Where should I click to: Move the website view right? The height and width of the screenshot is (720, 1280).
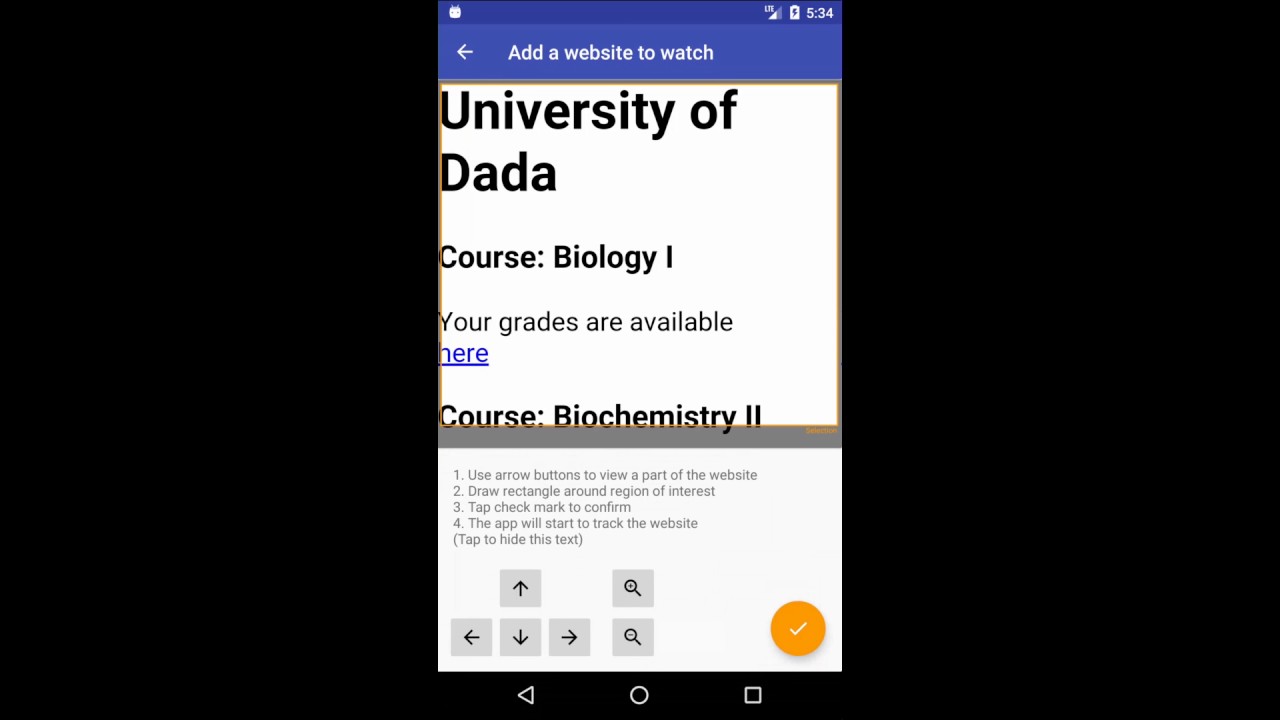pos(569,637)
